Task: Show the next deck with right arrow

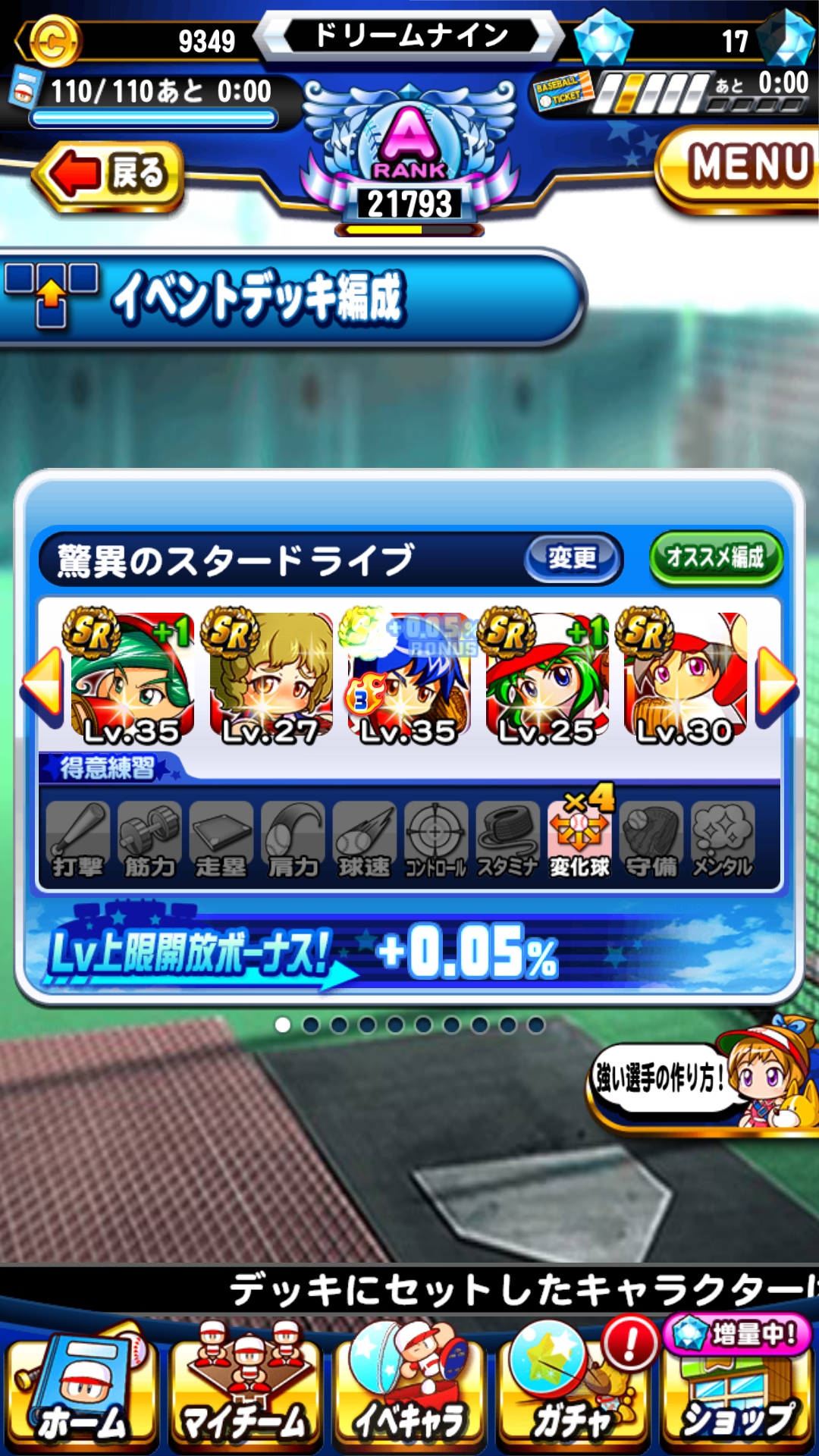Action: pos(776,682)
